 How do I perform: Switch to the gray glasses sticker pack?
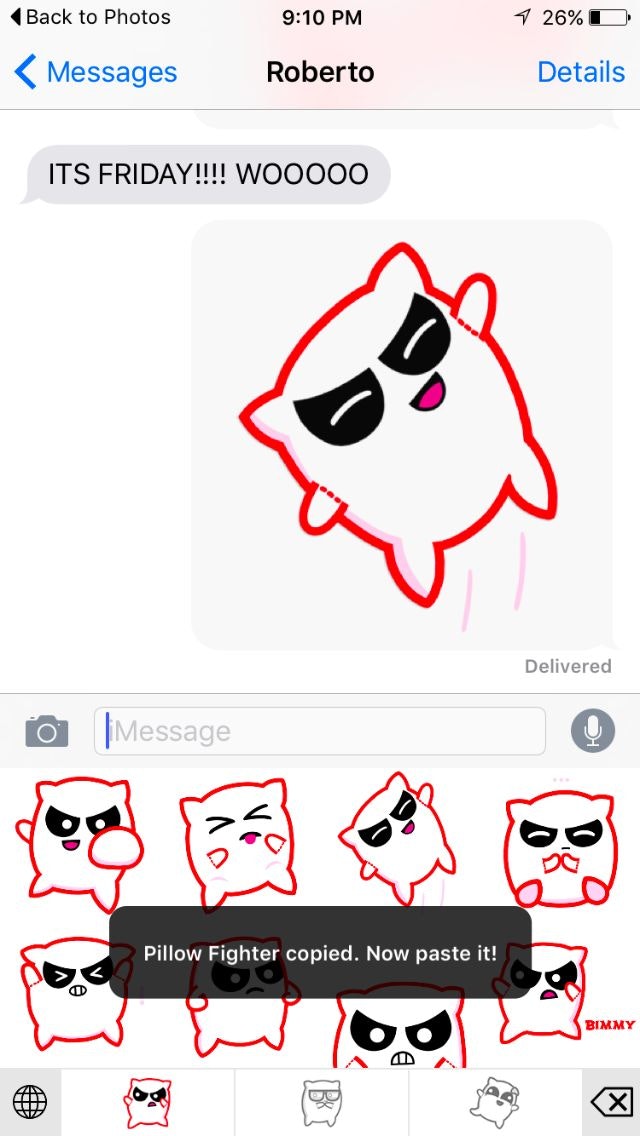click(322, 1102)
